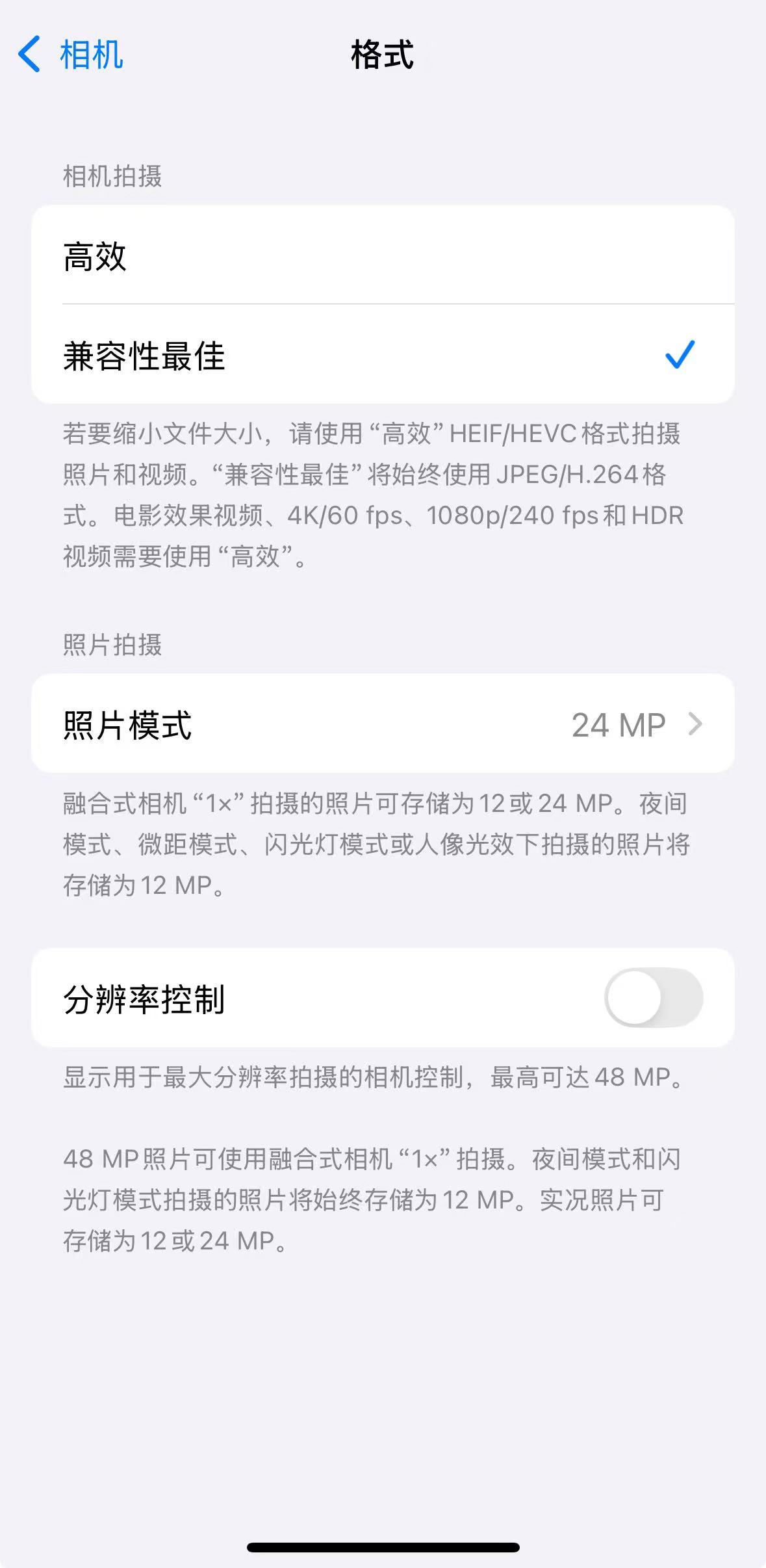Open 照片模式 24 MP setting

(382, 724)
